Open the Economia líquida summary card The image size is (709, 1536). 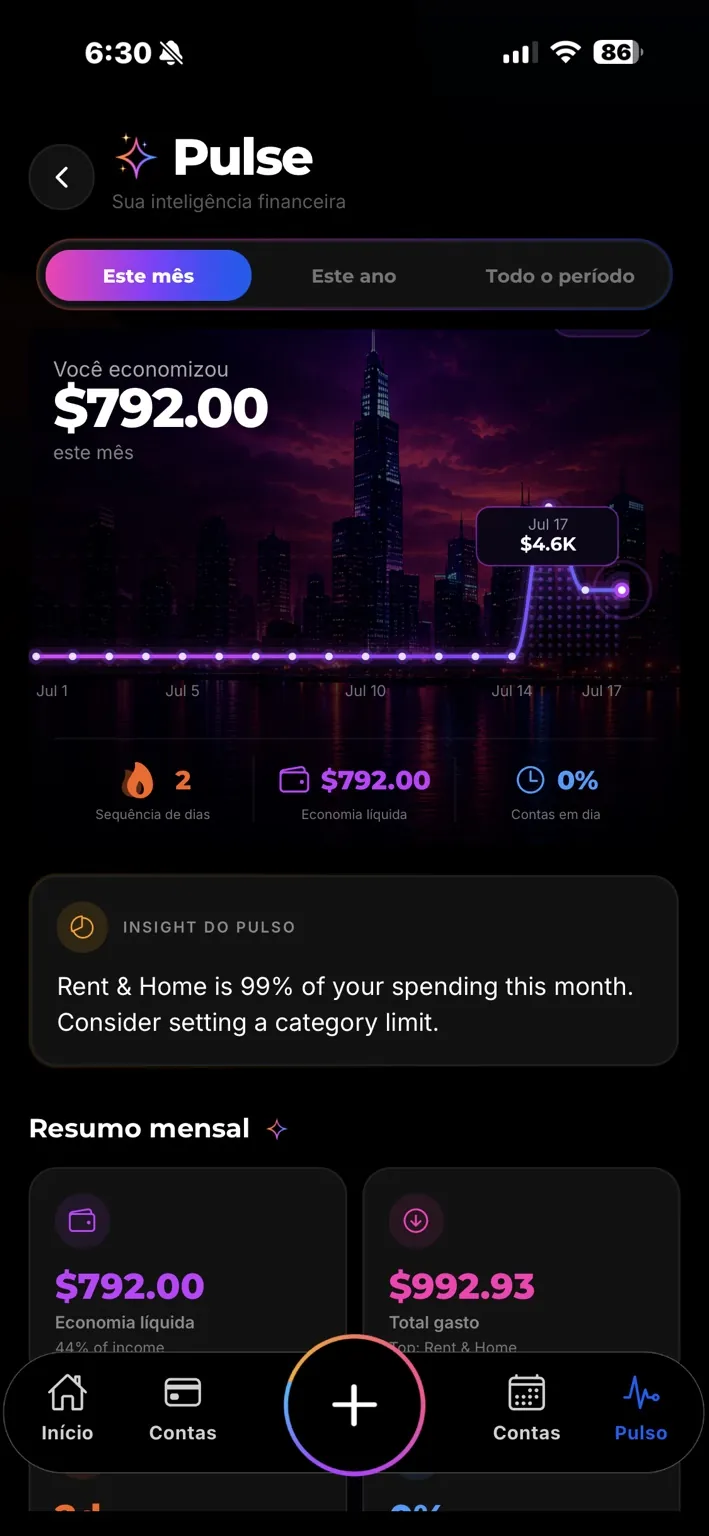click(x=188, y=1260)
